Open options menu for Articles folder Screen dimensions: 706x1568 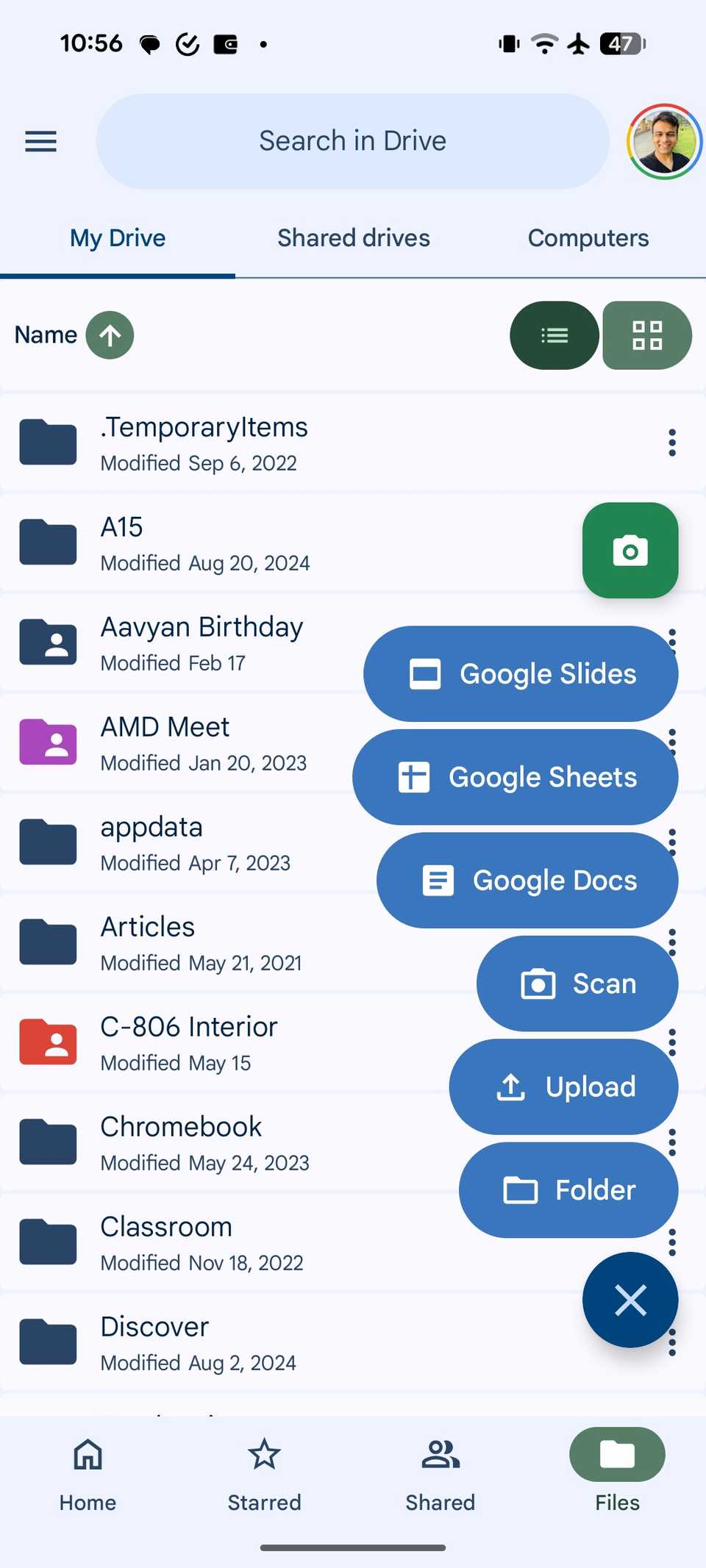point(671,942)
